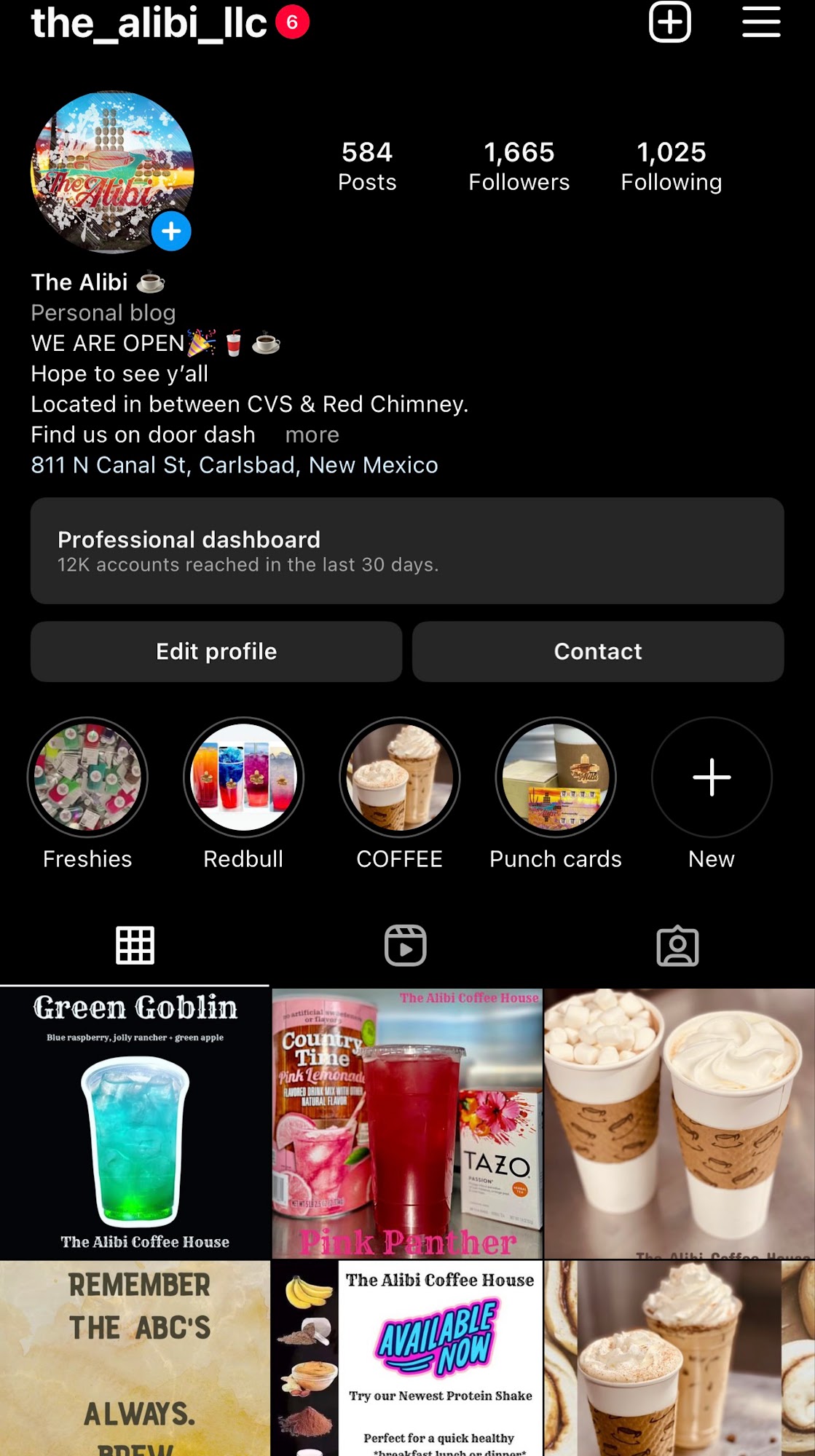Screen dimensions: 815x1456
Task: Add a New highlight
Action: pos(712,778)
